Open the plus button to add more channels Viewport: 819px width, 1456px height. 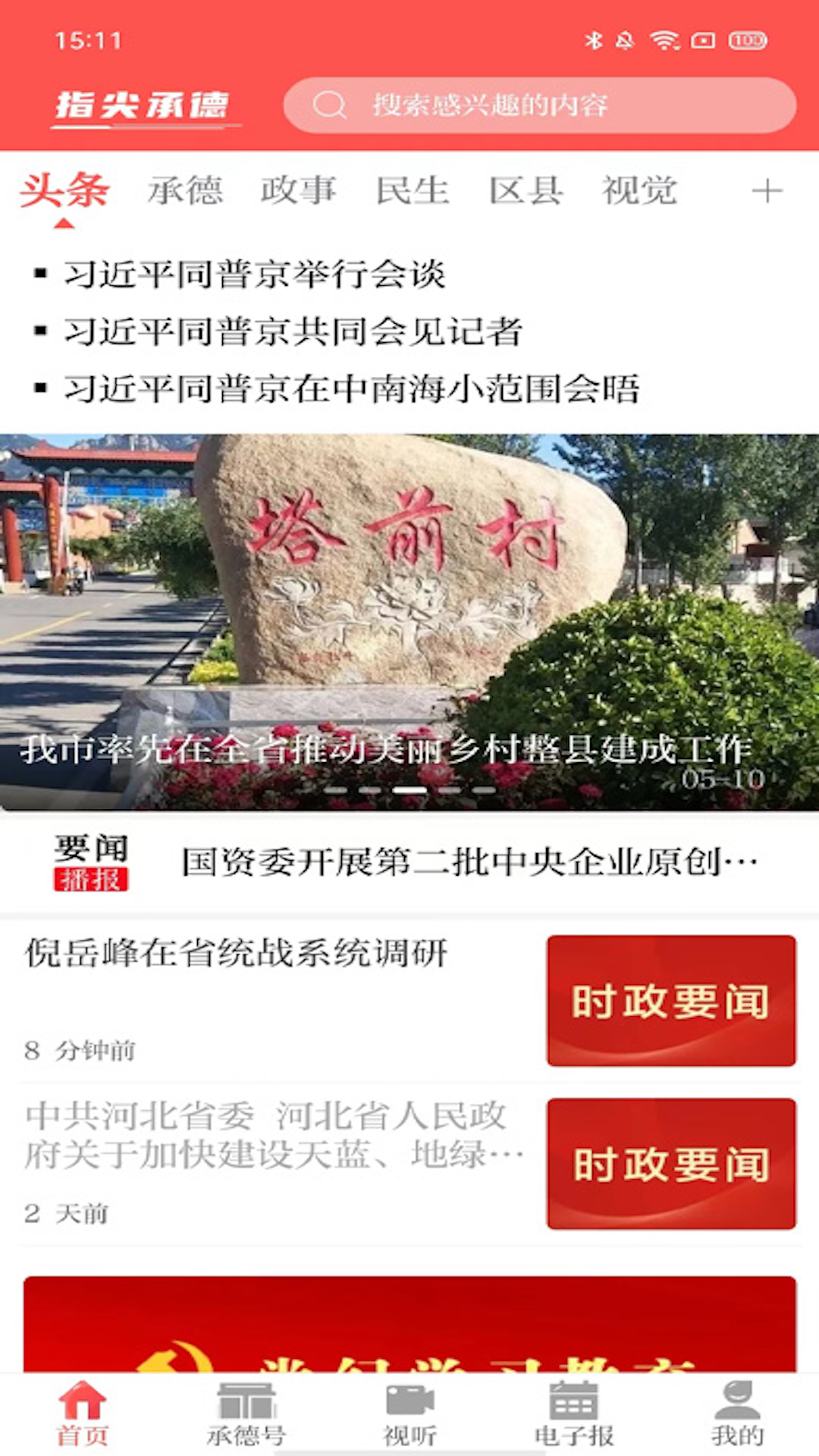click(x=767, y=191)
